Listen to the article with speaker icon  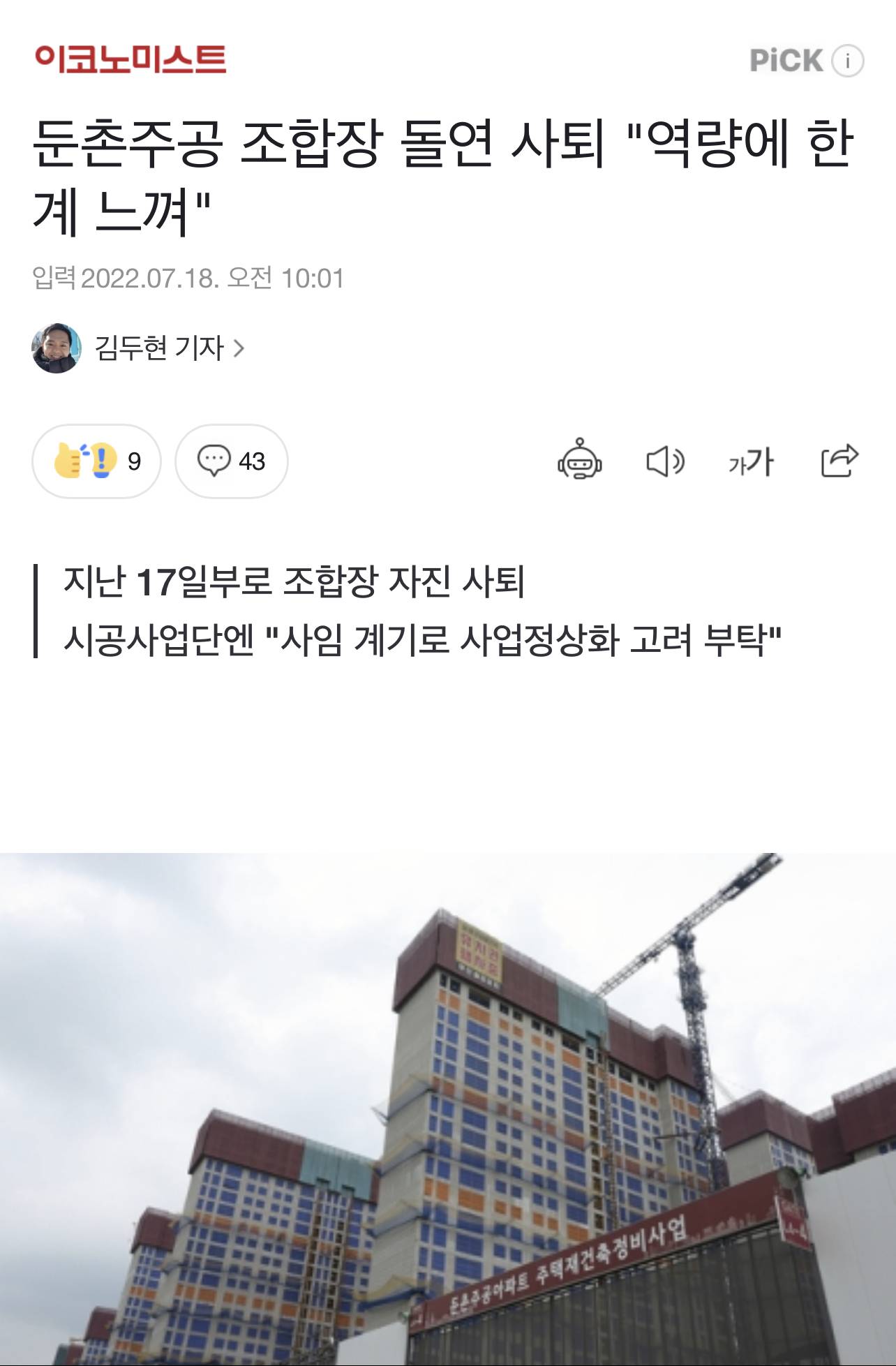(x=665, y=461)
